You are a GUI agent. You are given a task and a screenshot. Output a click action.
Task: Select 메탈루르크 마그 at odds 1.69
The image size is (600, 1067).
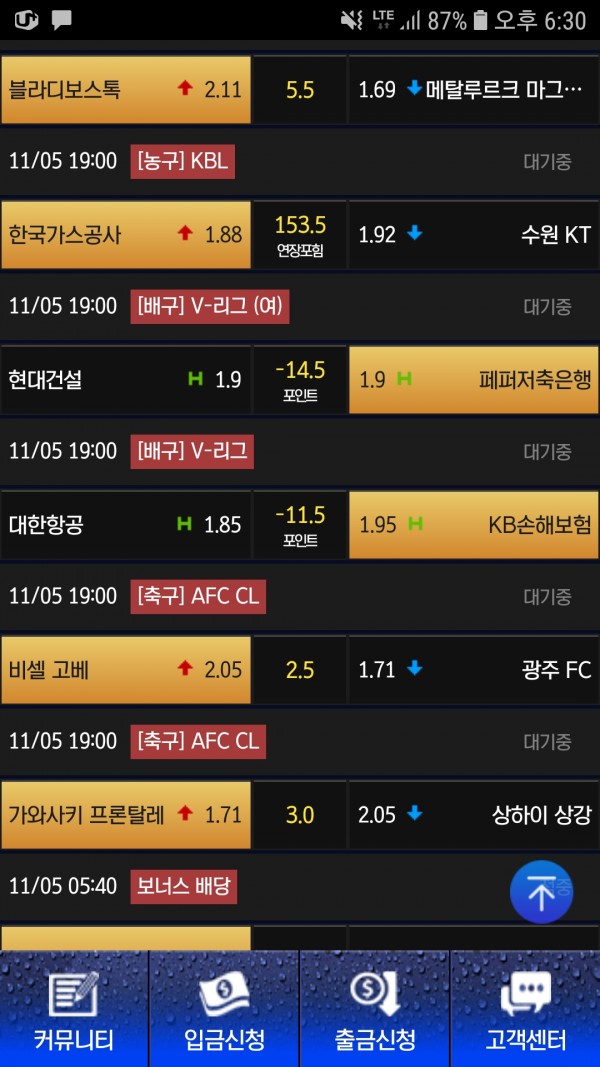coord(472,90)
